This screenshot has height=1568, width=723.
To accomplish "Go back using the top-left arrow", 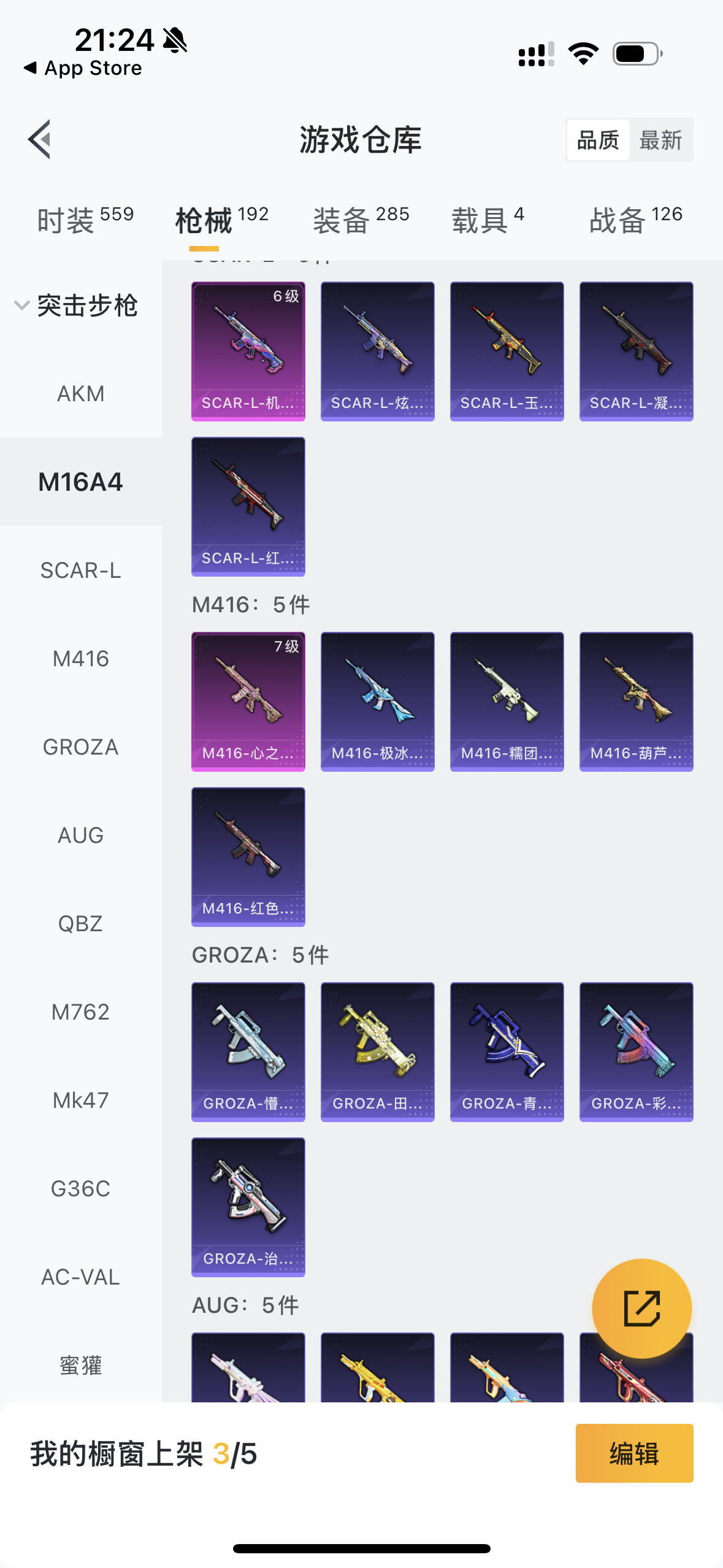I will [x=39, y=139].
